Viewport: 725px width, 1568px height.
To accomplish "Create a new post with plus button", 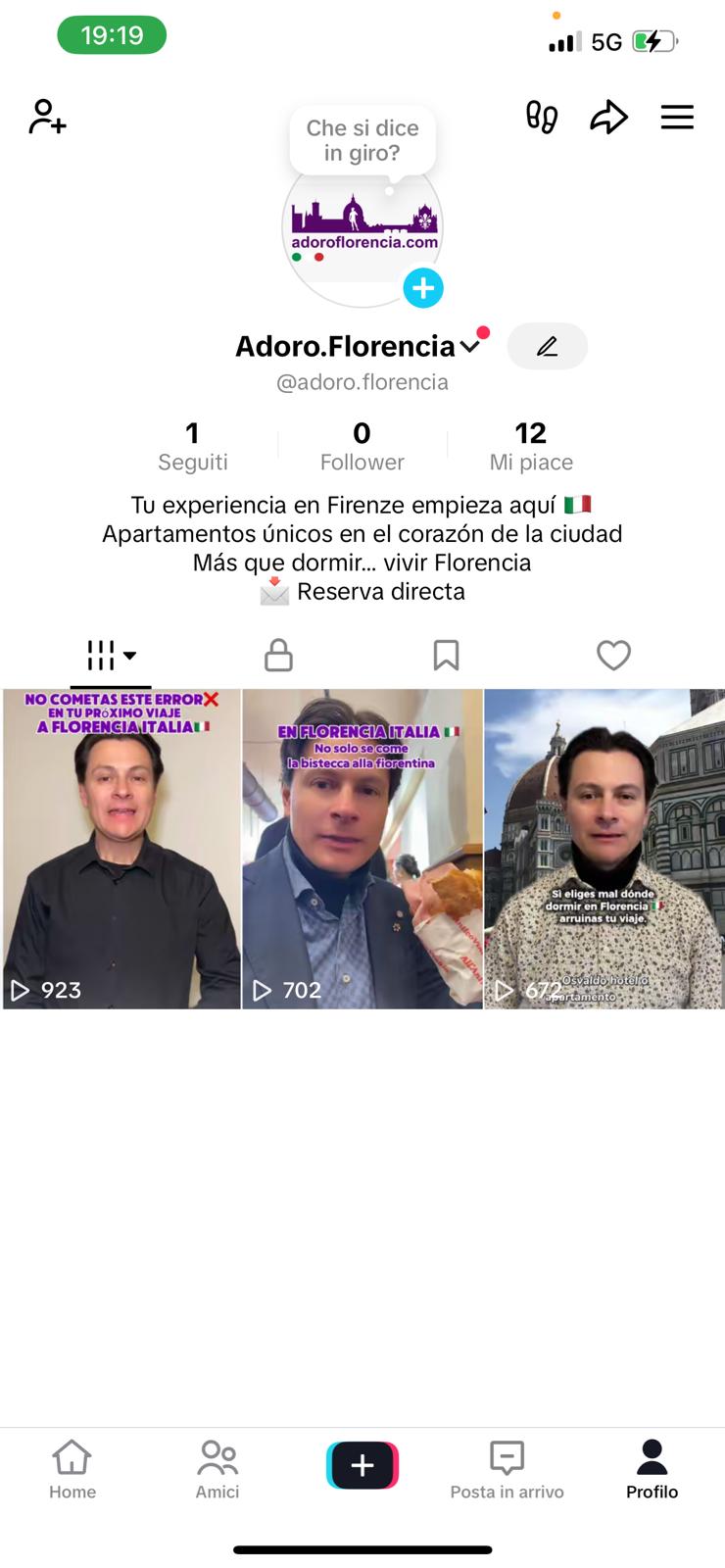I will pos(362,1465).
